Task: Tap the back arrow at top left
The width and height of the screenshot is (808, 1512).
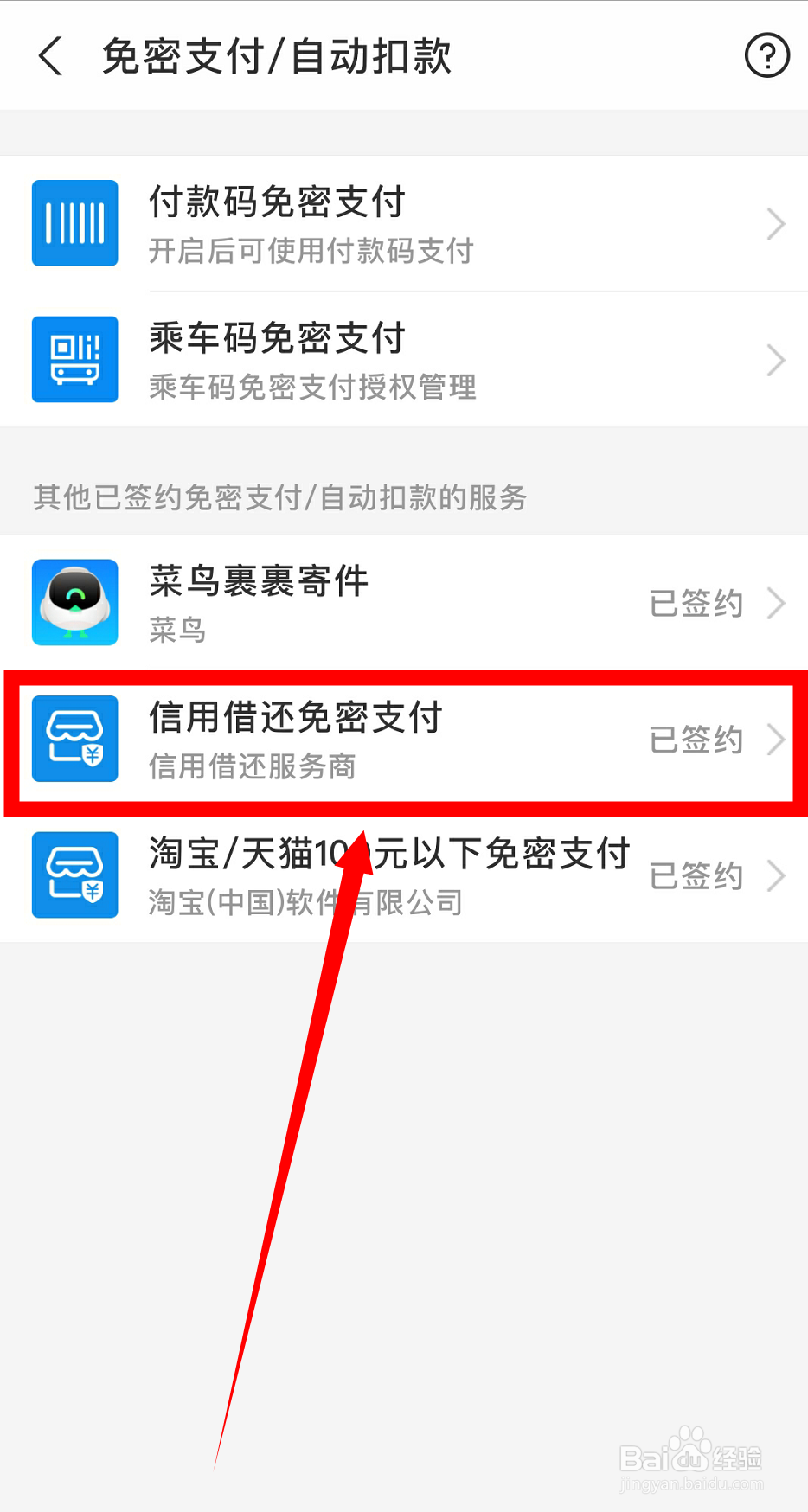Action: [x=49, y=54]
